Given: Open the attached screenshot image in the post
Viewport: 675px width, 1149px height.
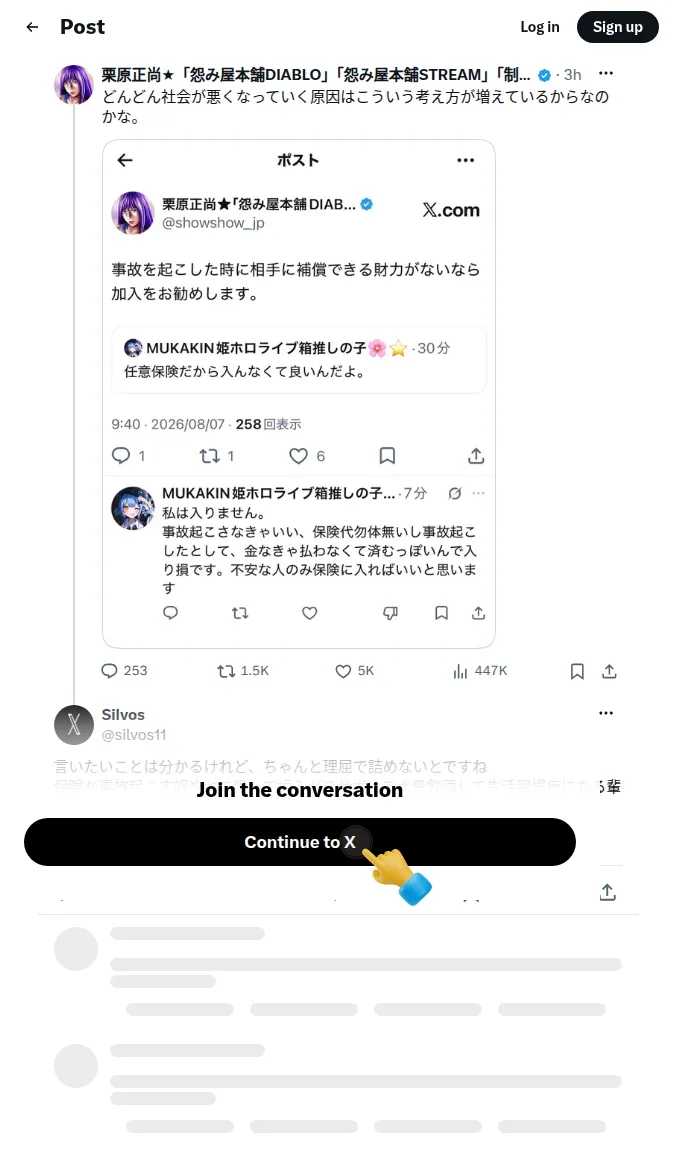Looking at the screenshot, I should pos(299,394).
